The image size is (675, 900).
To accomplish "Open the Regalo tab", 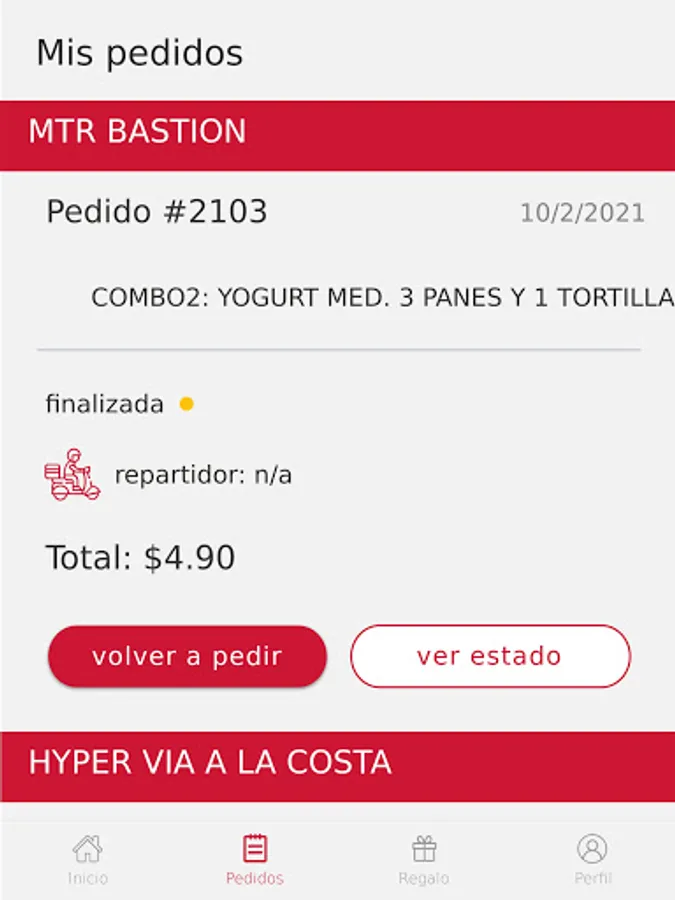I will coord(424,861).
